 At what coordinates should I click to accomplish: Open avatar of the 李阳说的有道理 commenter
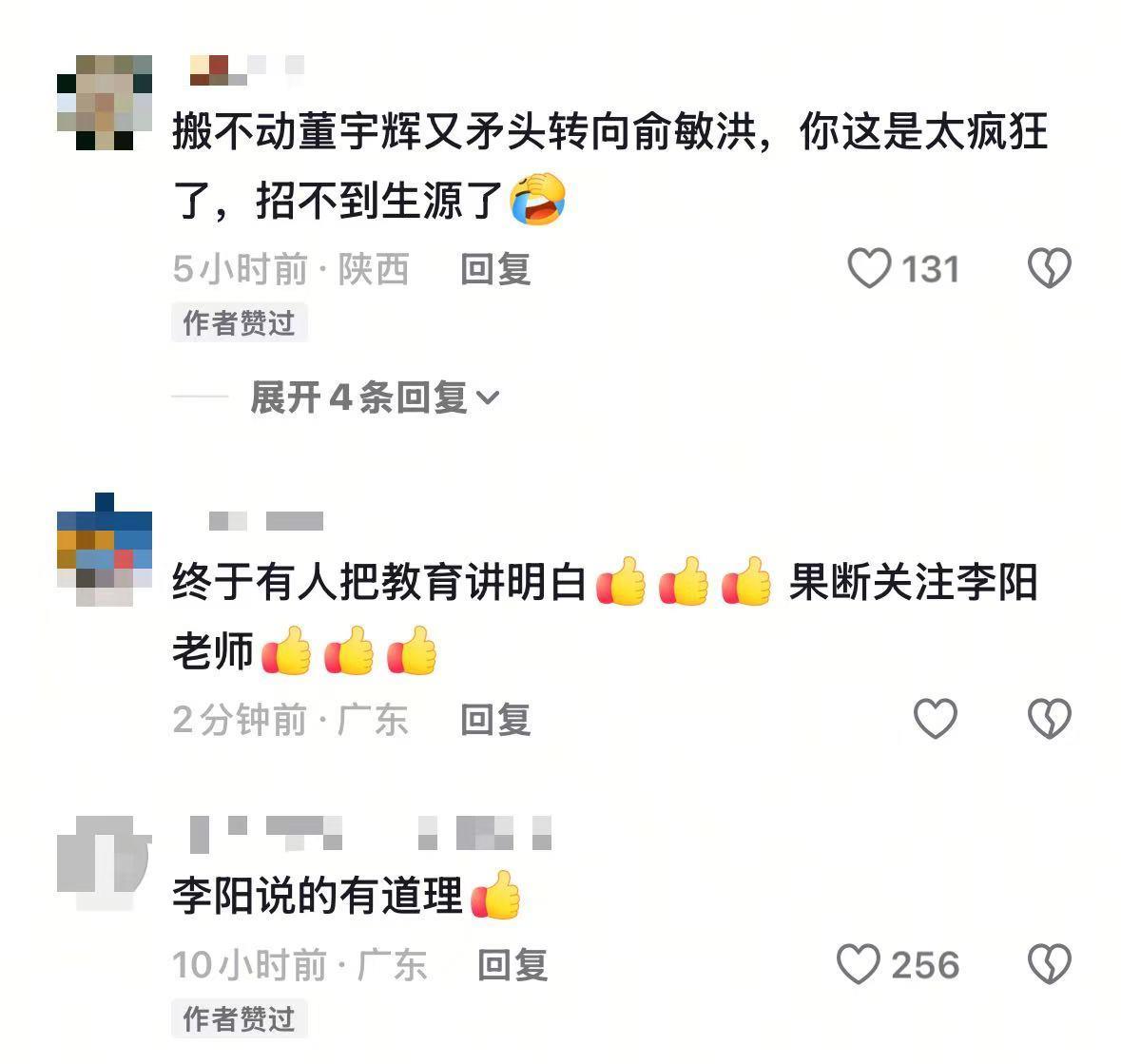tap(104, 861)
